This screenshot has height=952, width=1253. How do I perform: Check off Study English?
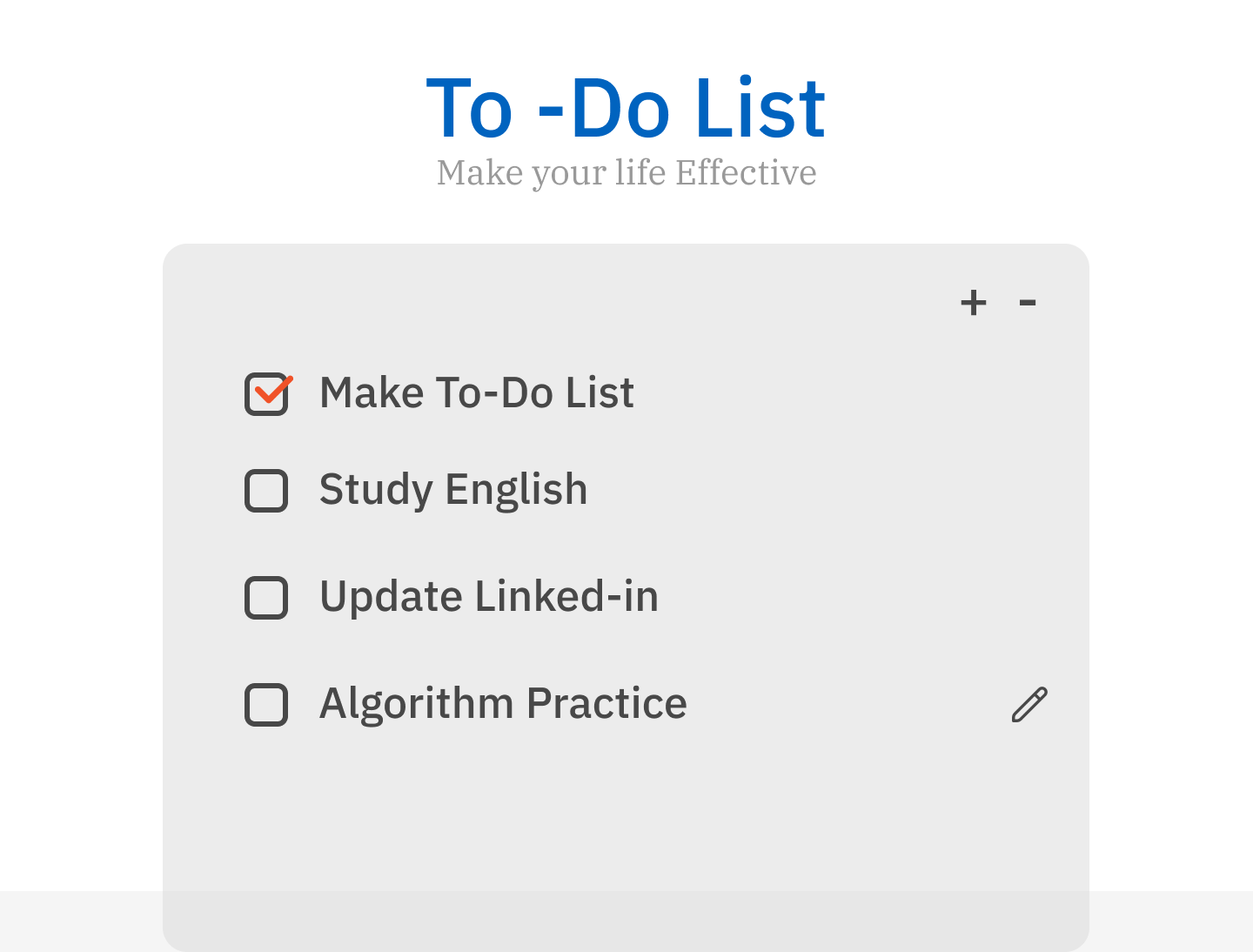pyautogui.click(x=266, y=491)
